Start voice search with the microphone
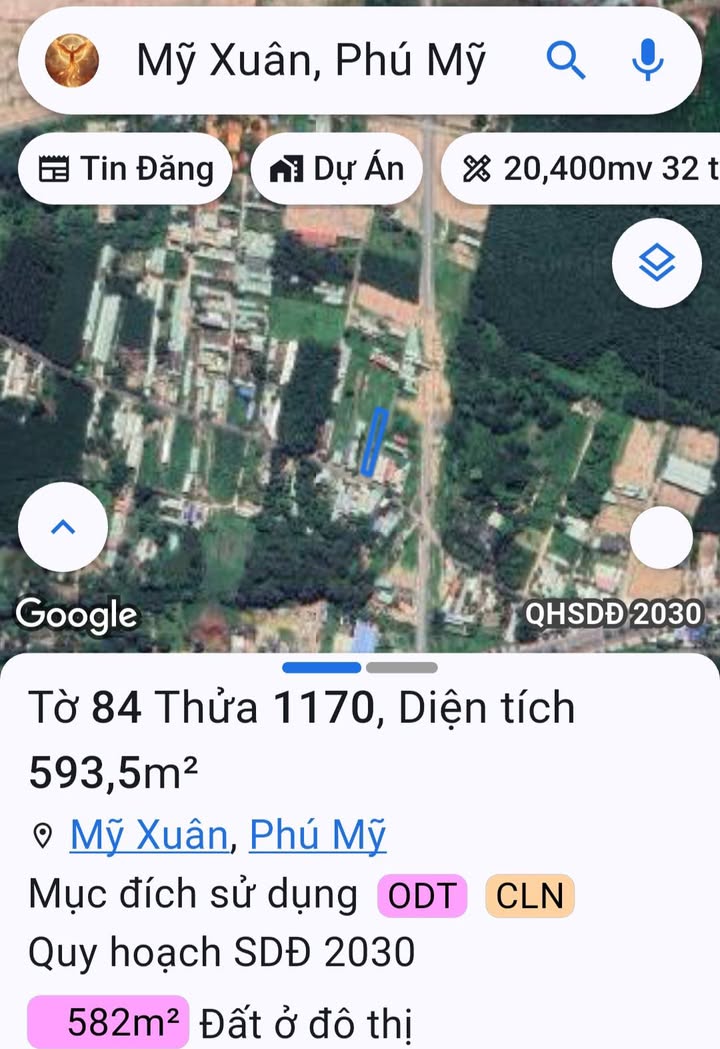 [x=648, y=60]
